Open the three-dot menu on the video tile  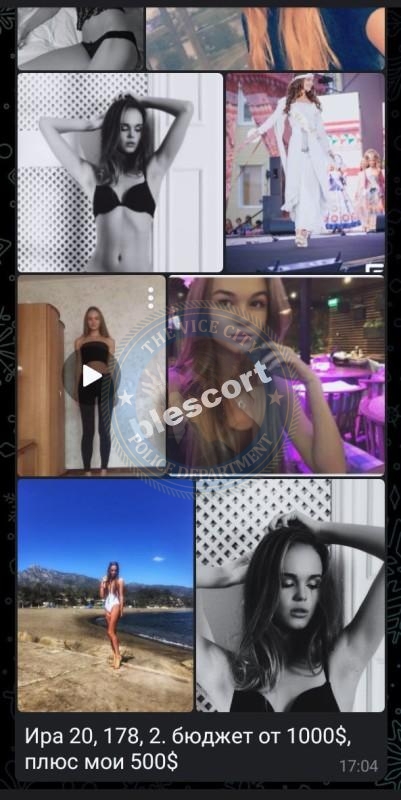pyautogui.click(x=151, y=298)
